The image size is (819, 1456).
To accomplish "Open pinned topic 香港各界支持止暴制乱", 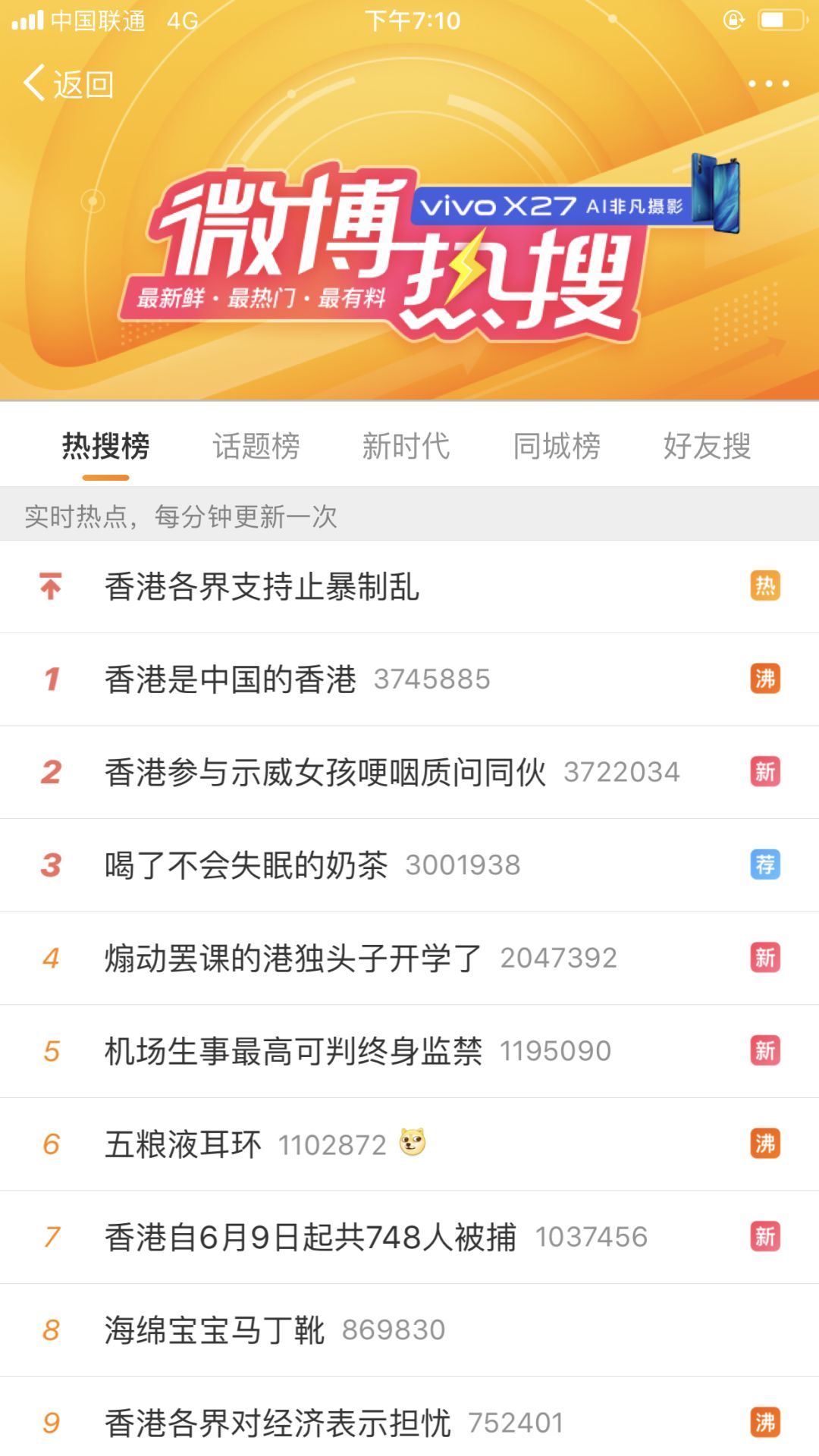I will [x=262, y=587].
